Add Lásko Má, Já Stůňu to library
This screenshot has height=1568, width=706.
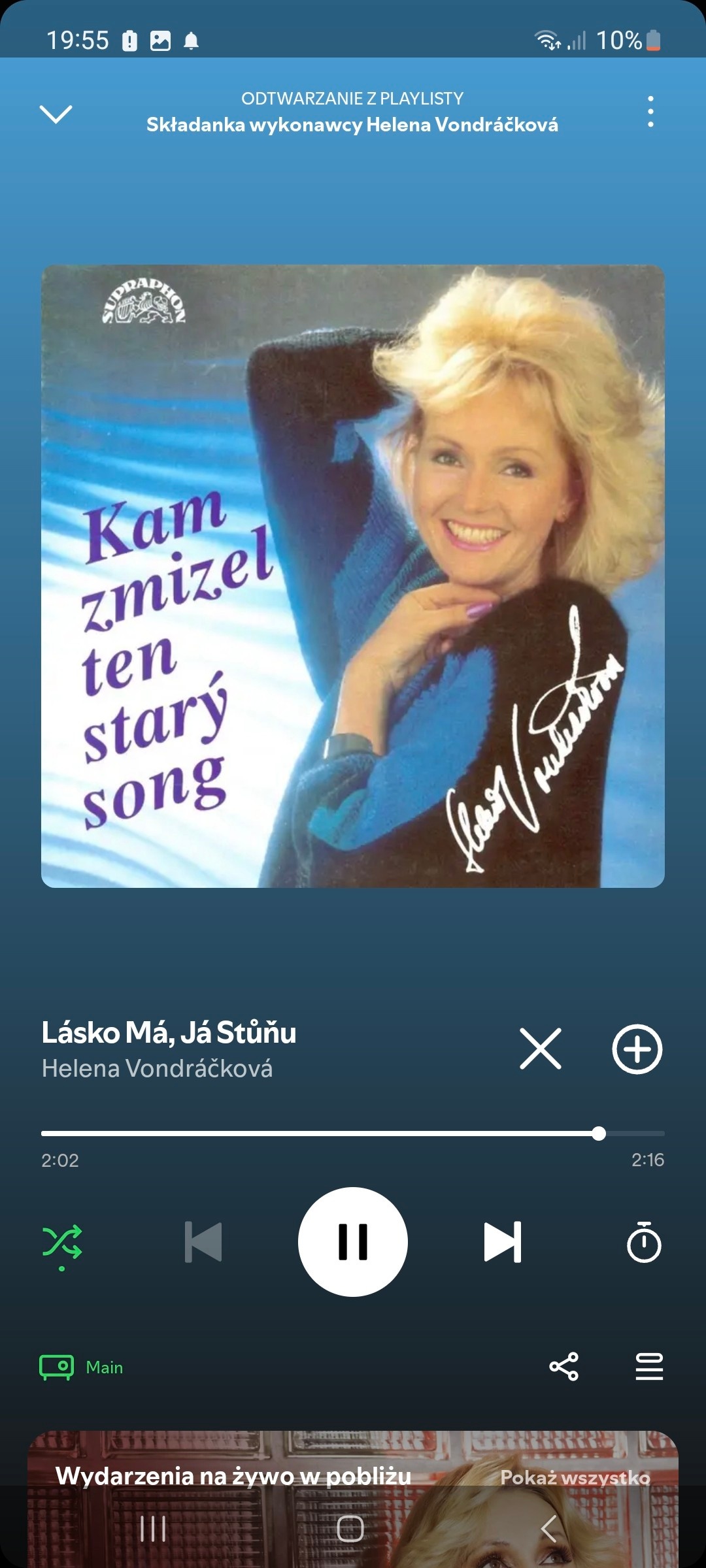637,1049
